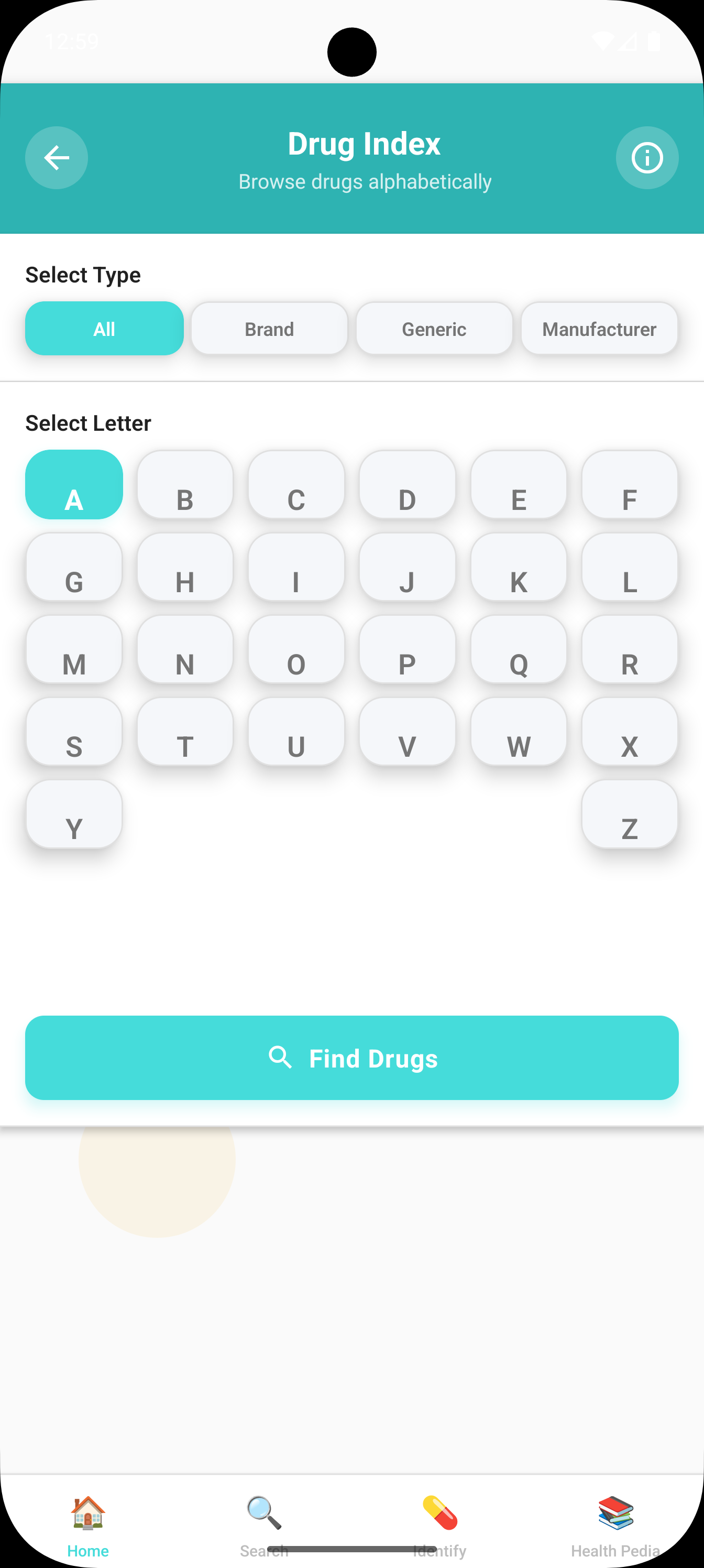Tap the Wi-Fi status bar icon
The height and width of the screenshot is (1568, 704).
(x=604, y=41)
